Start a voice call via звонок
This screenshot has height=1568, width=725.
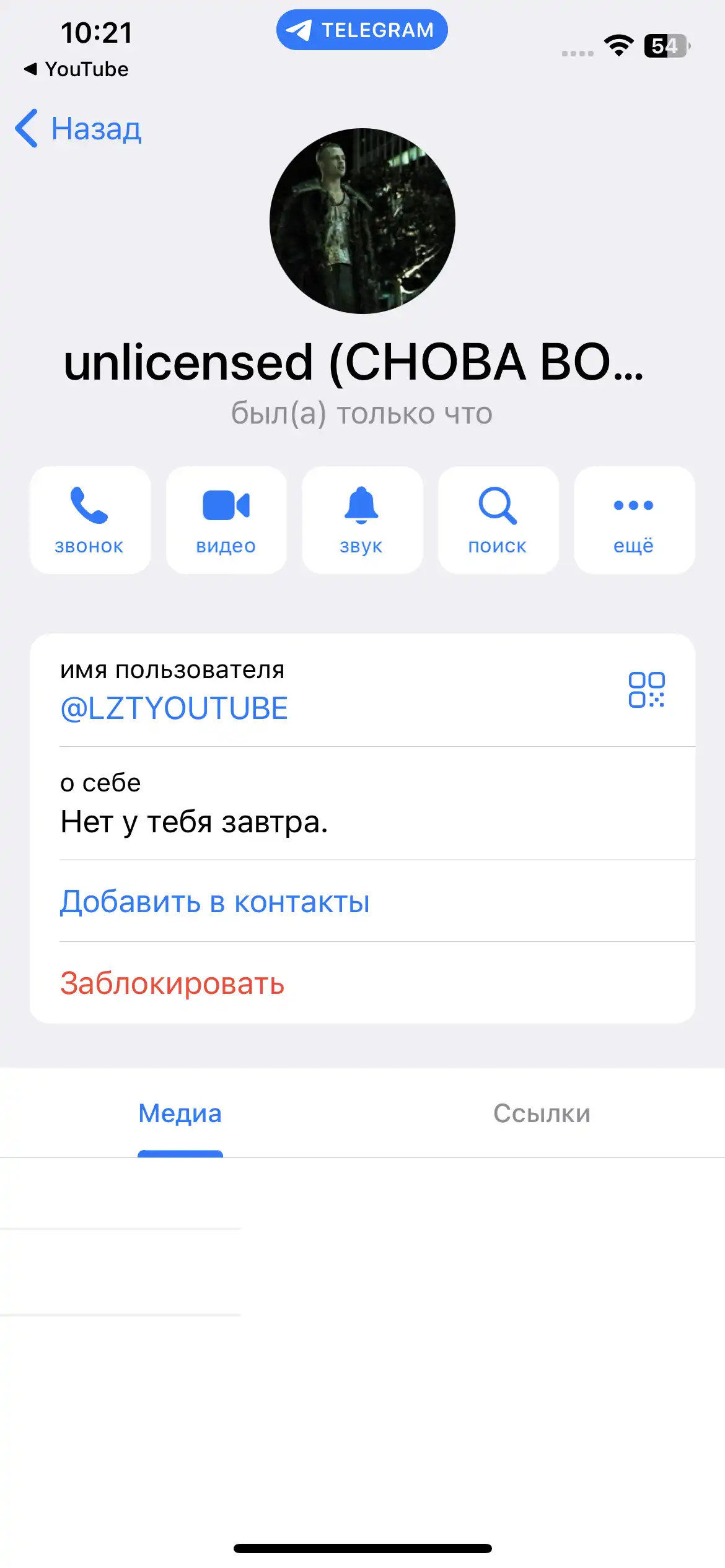(90, 520)
